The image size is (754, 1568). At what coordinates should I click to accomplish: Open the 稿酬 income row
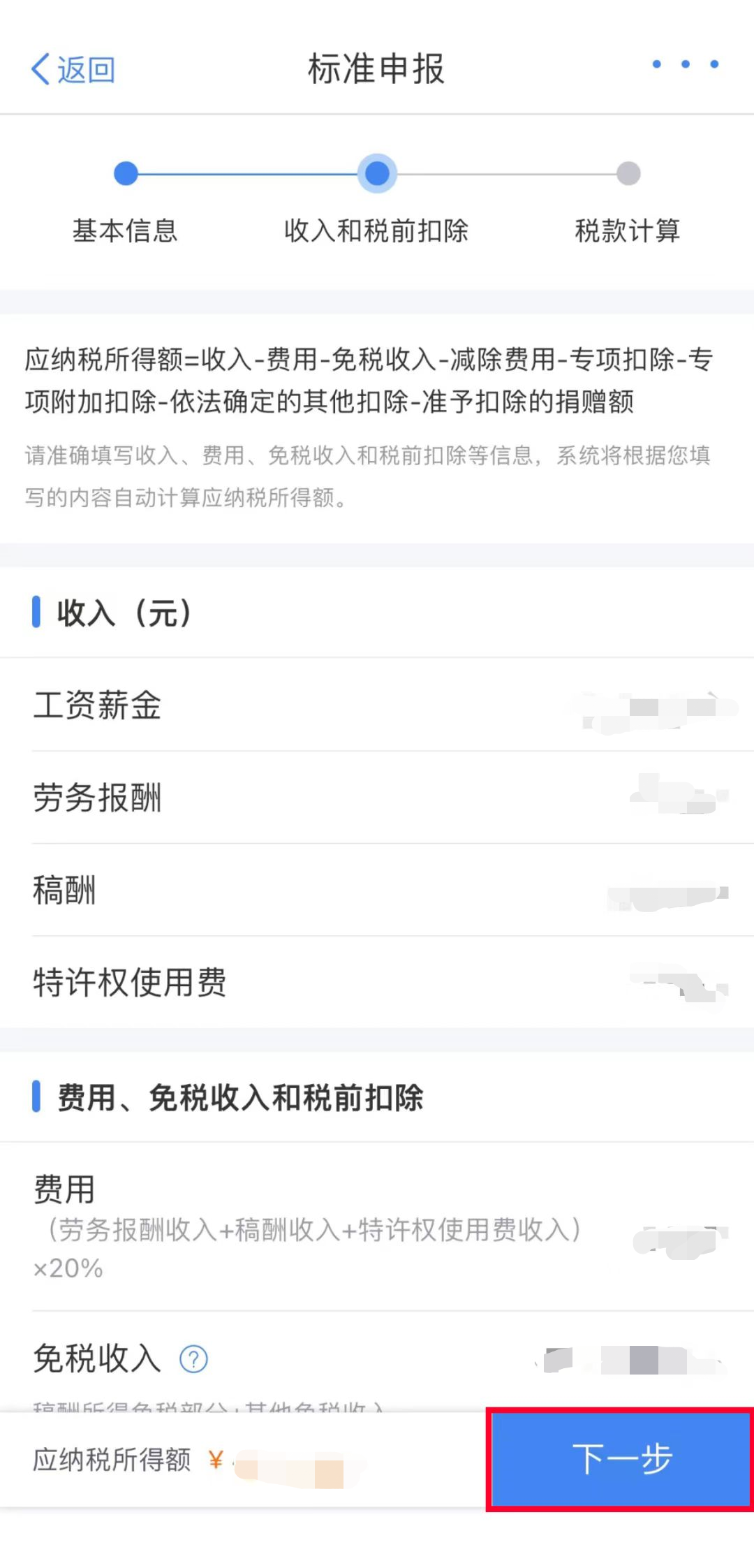point(377,890)
